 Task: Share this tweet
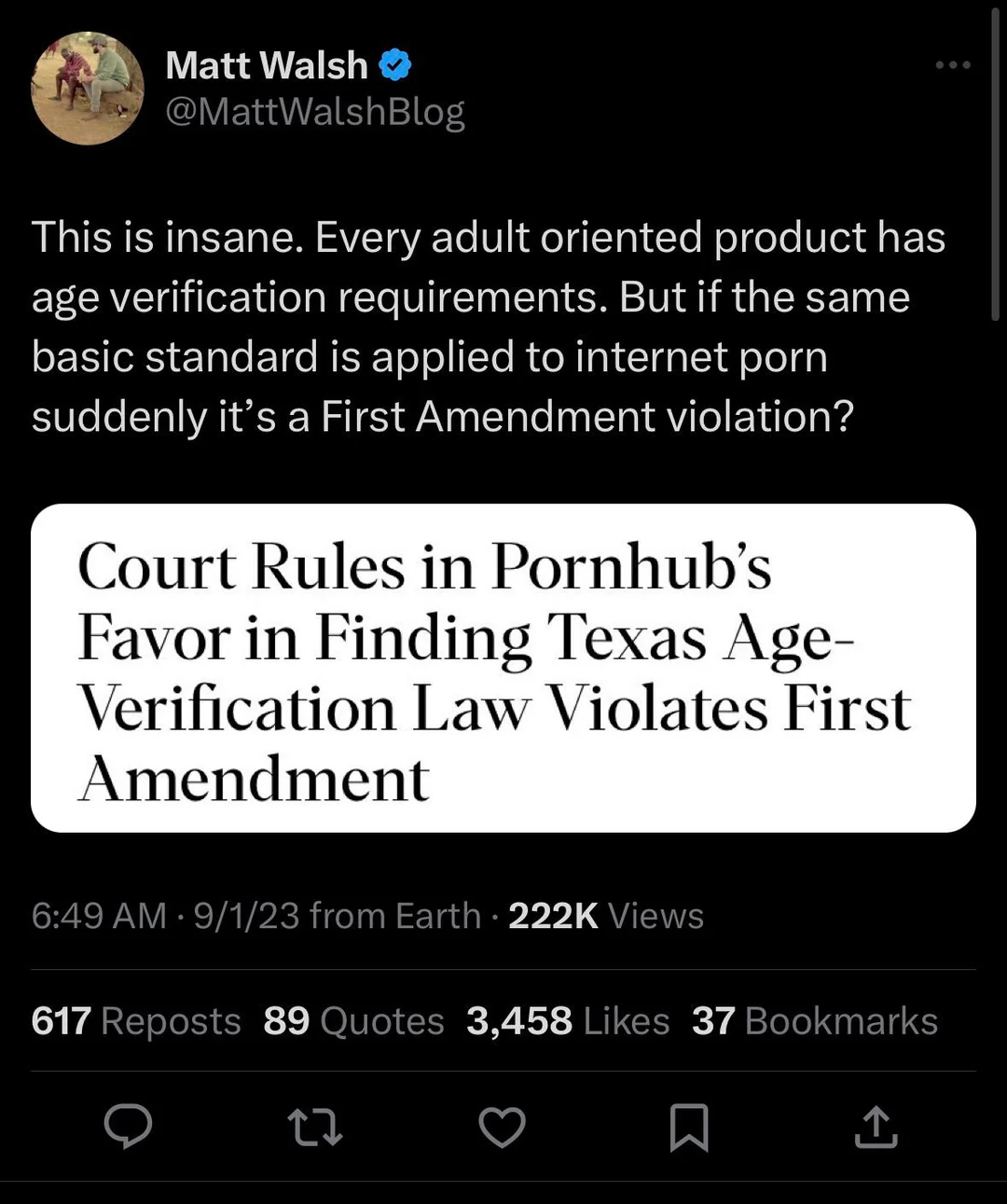tap(876, 1127)
